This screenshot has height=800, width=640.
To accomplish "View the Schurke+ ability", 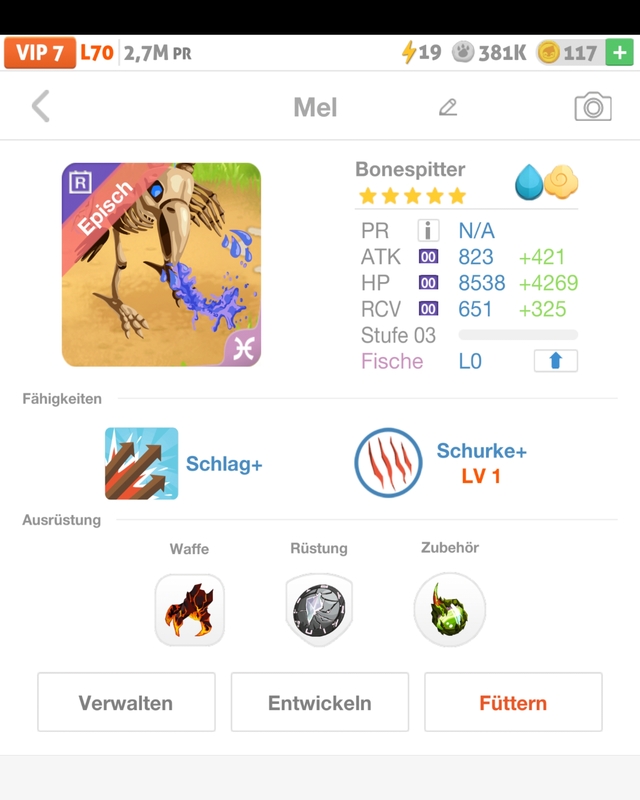I will pos(389,464).
